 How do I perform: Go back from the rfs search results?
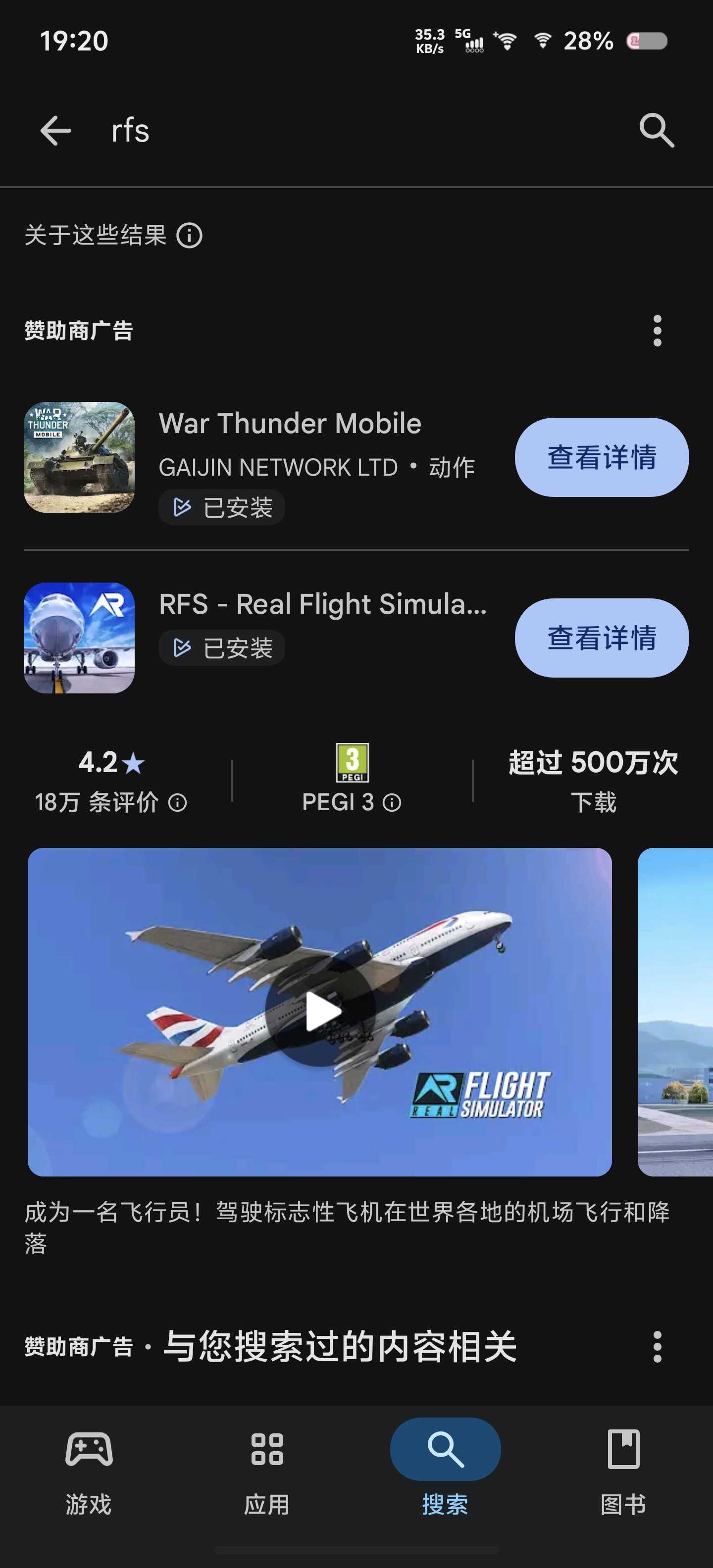(55, 131)
